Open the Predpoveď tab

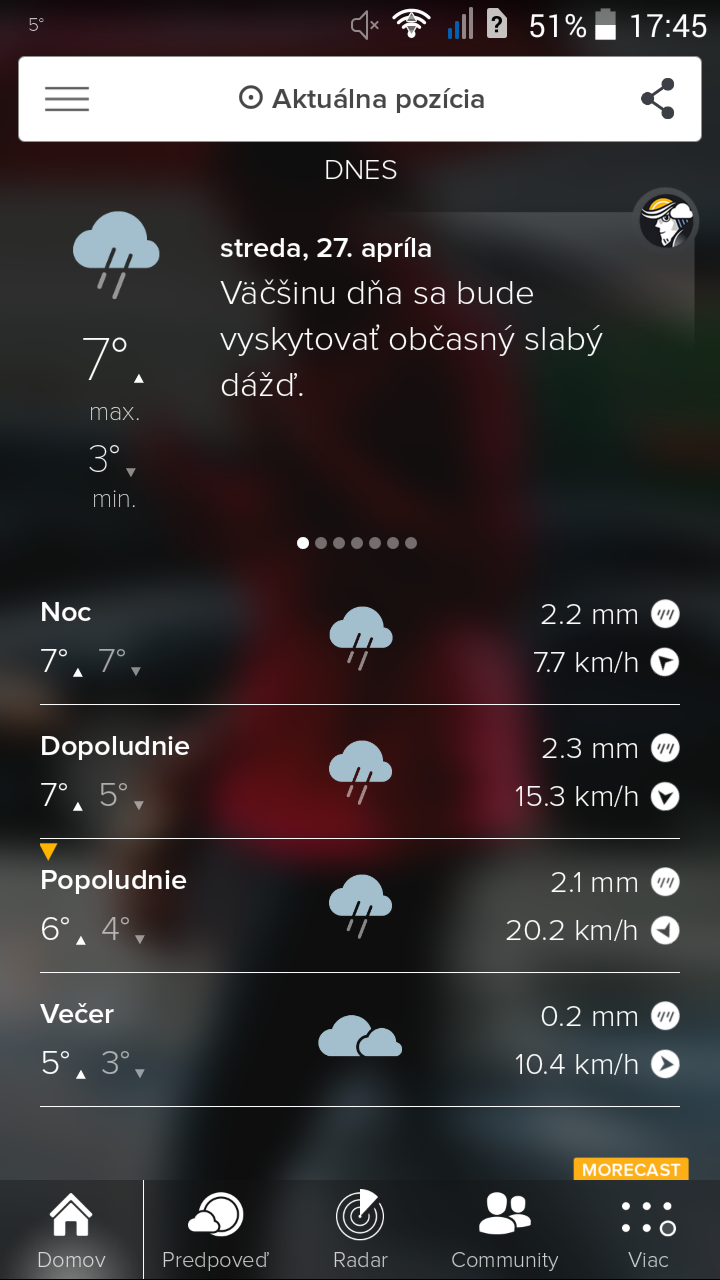click(x=215, y=1230)
